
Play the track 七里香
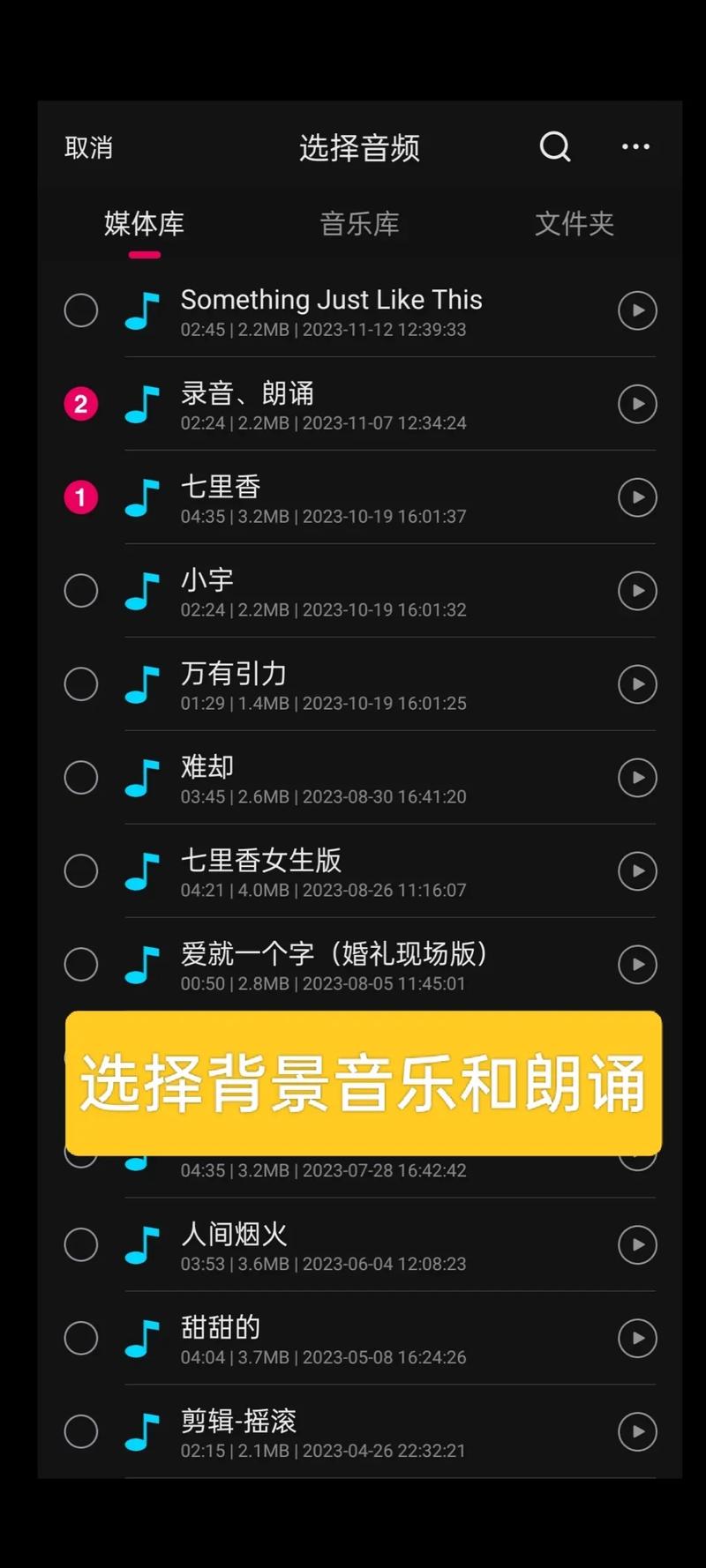(637, 497)
